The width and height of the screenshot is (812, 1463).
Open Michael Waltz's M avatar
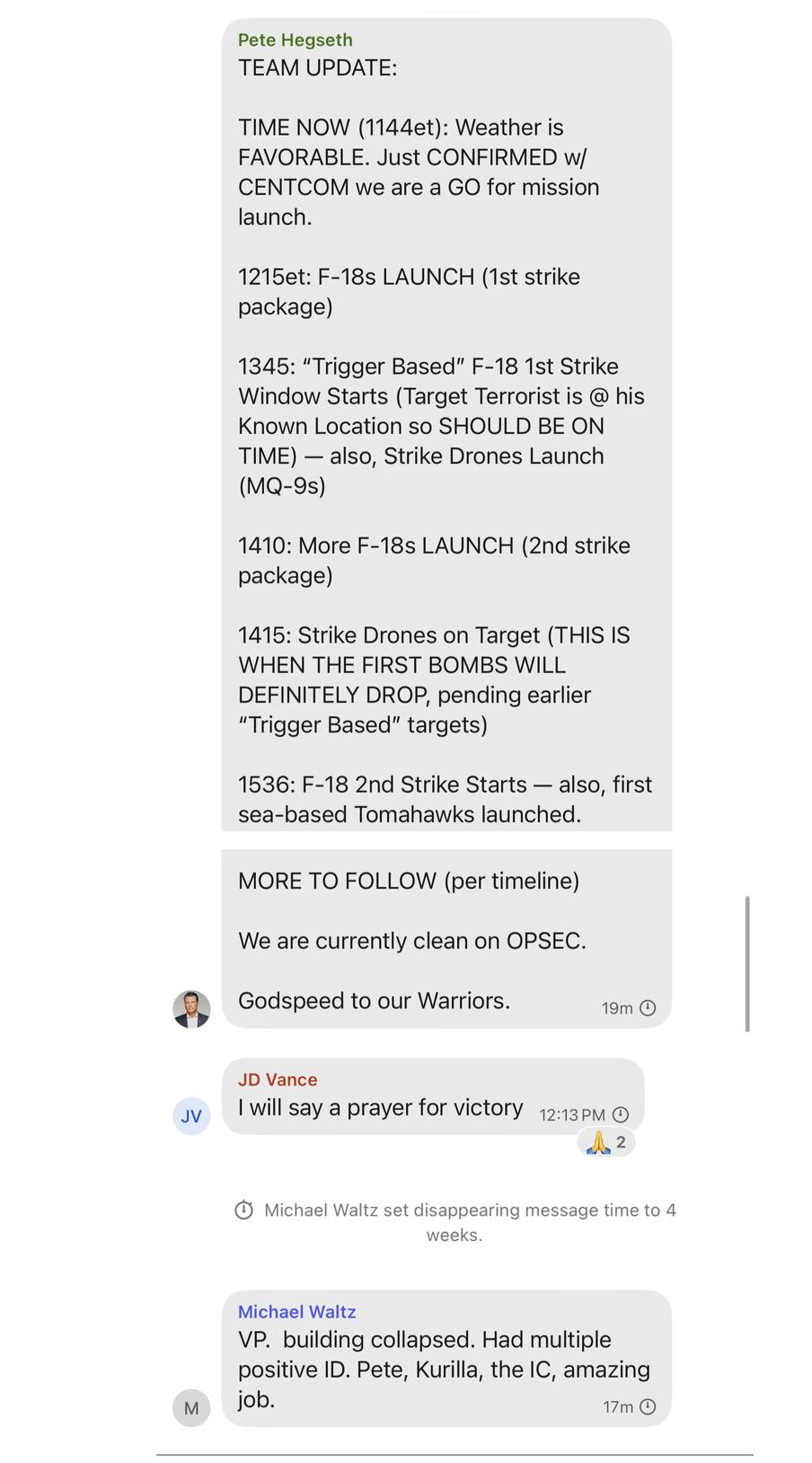(x=191, y=1408)
